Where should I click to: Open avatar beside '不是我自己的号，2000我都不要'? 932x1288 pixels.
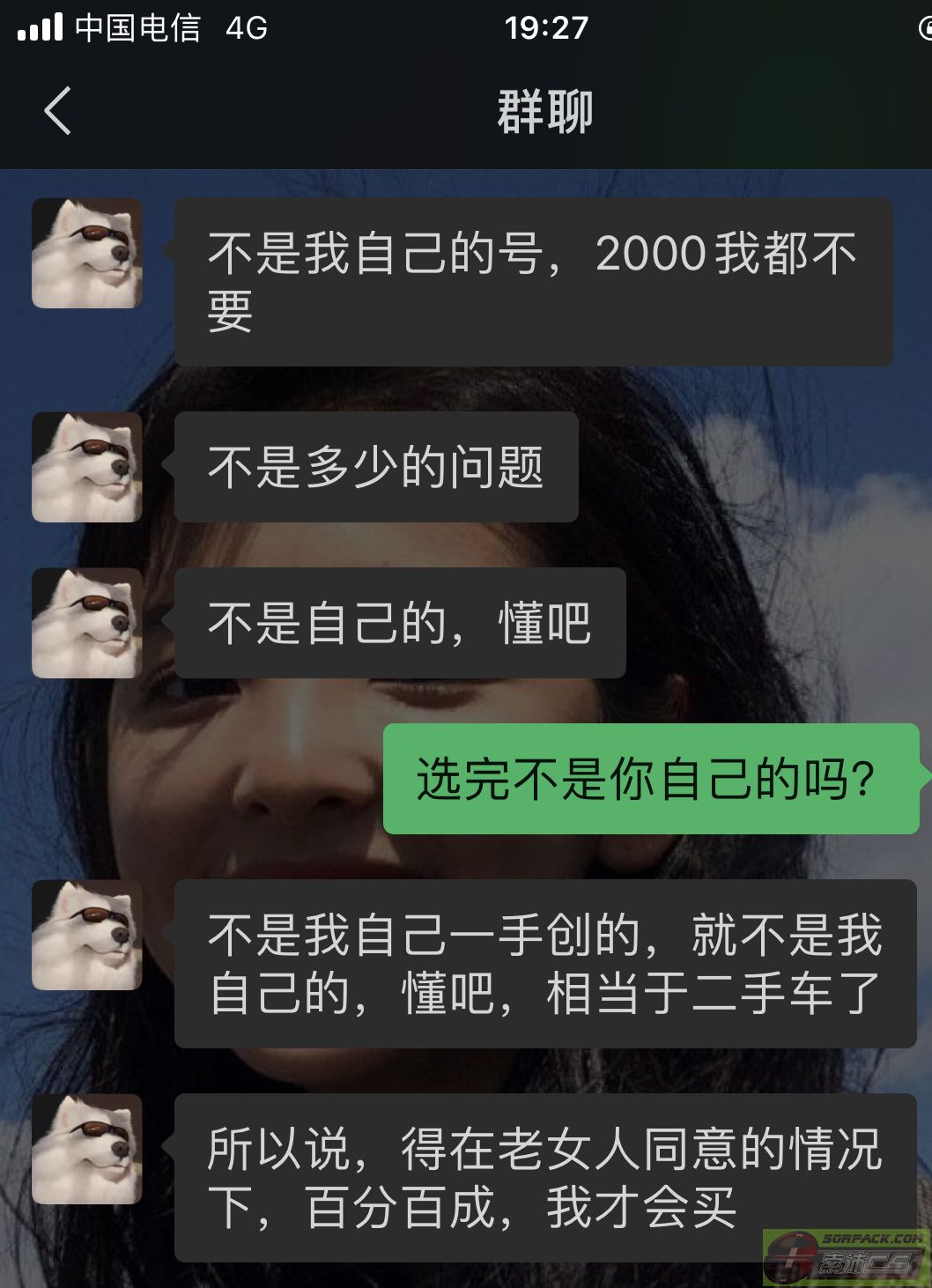(x=86, y=254)
